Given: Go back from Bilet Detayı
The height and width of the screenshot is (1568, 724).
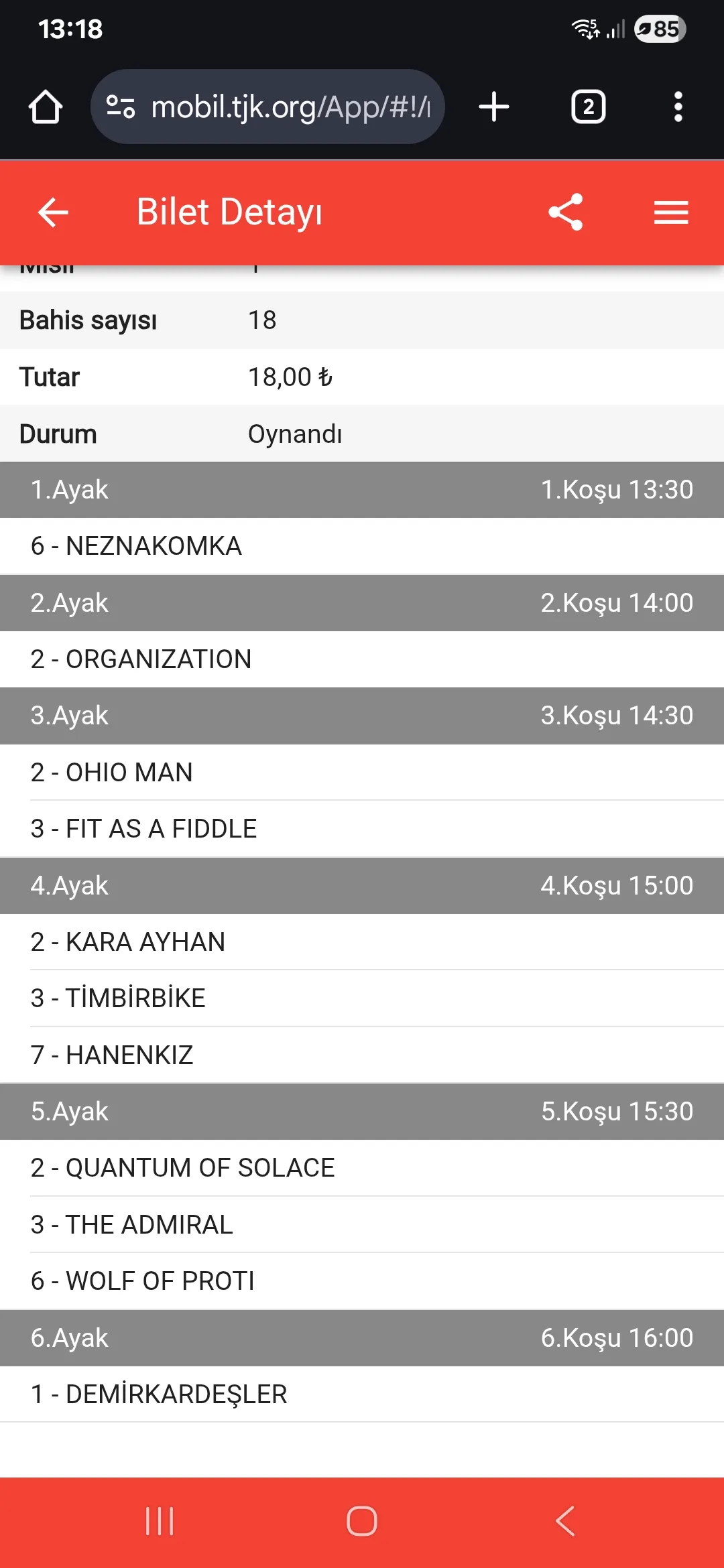Looking at the screenshot, I should point(53,212).
